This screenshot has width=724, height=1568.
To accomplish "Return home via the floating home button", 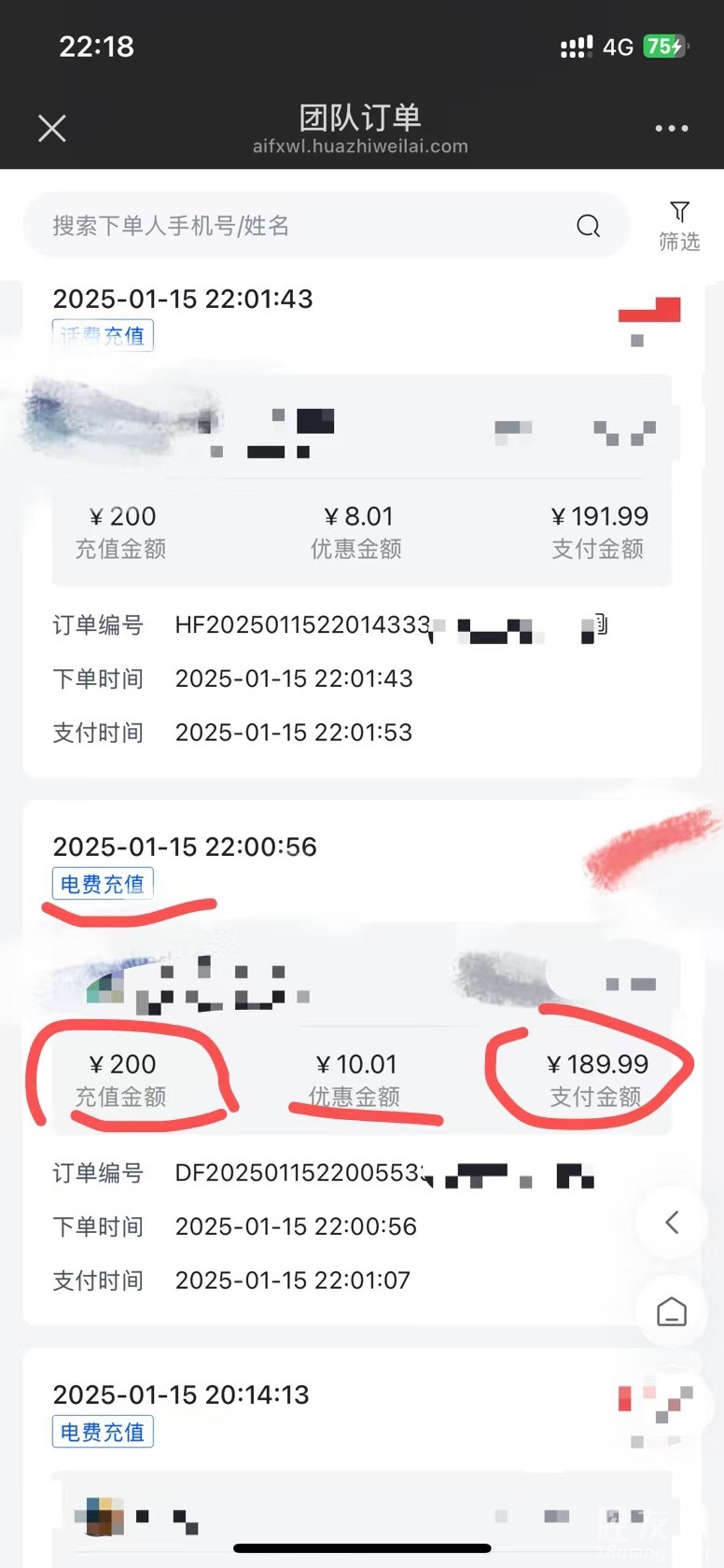I will pos(672,1312).
